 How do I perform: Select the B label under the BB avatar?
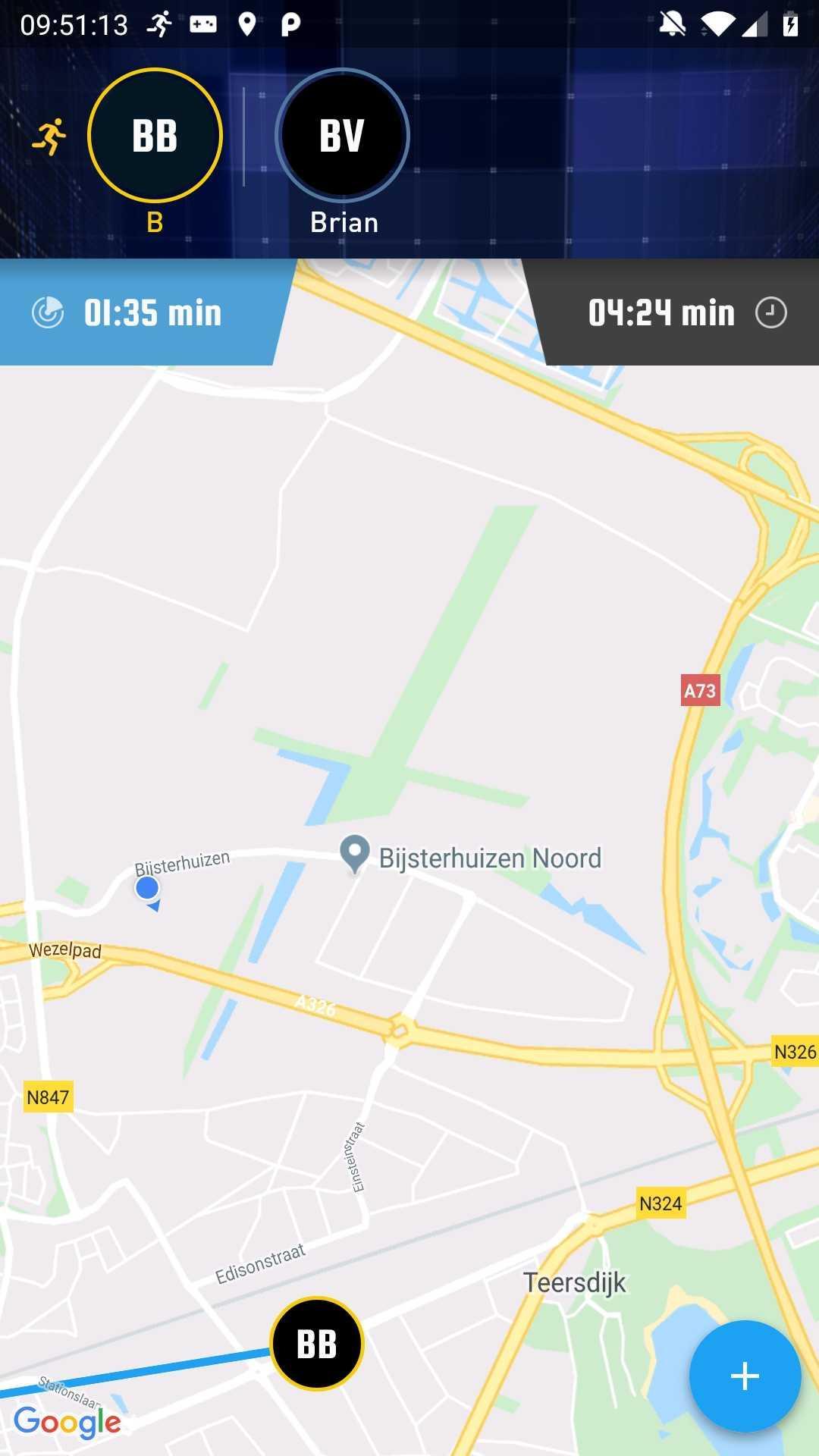[x=155, y=223]
